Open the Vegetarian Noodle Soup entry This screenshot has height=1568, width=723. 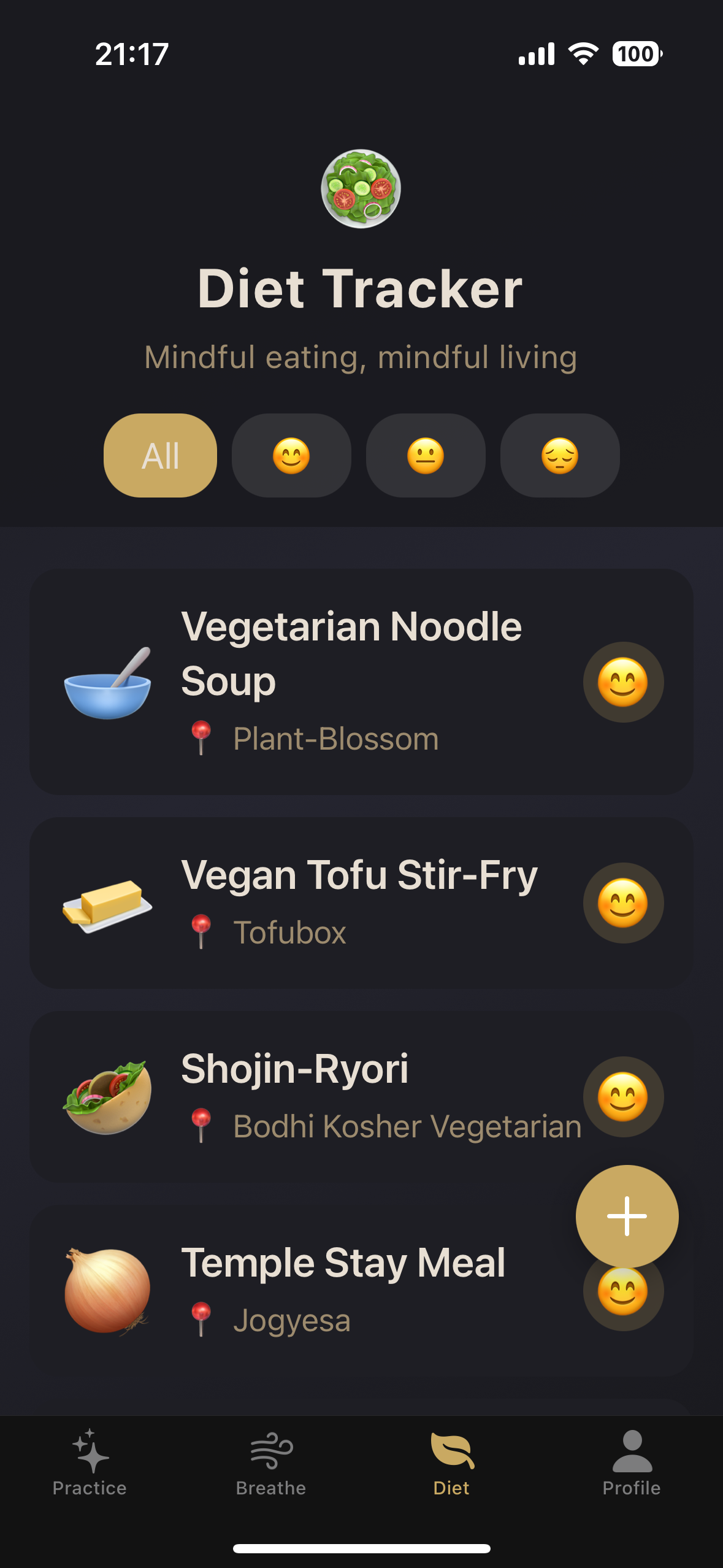(351, 681)
